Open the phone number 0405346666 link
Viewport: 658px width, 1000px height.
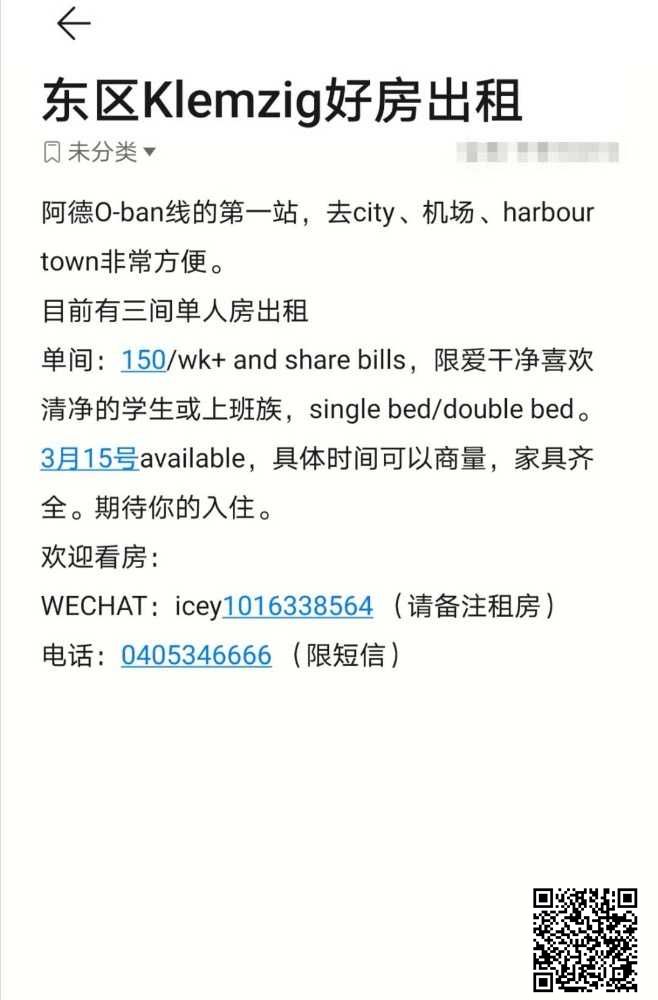pos(196,655)
